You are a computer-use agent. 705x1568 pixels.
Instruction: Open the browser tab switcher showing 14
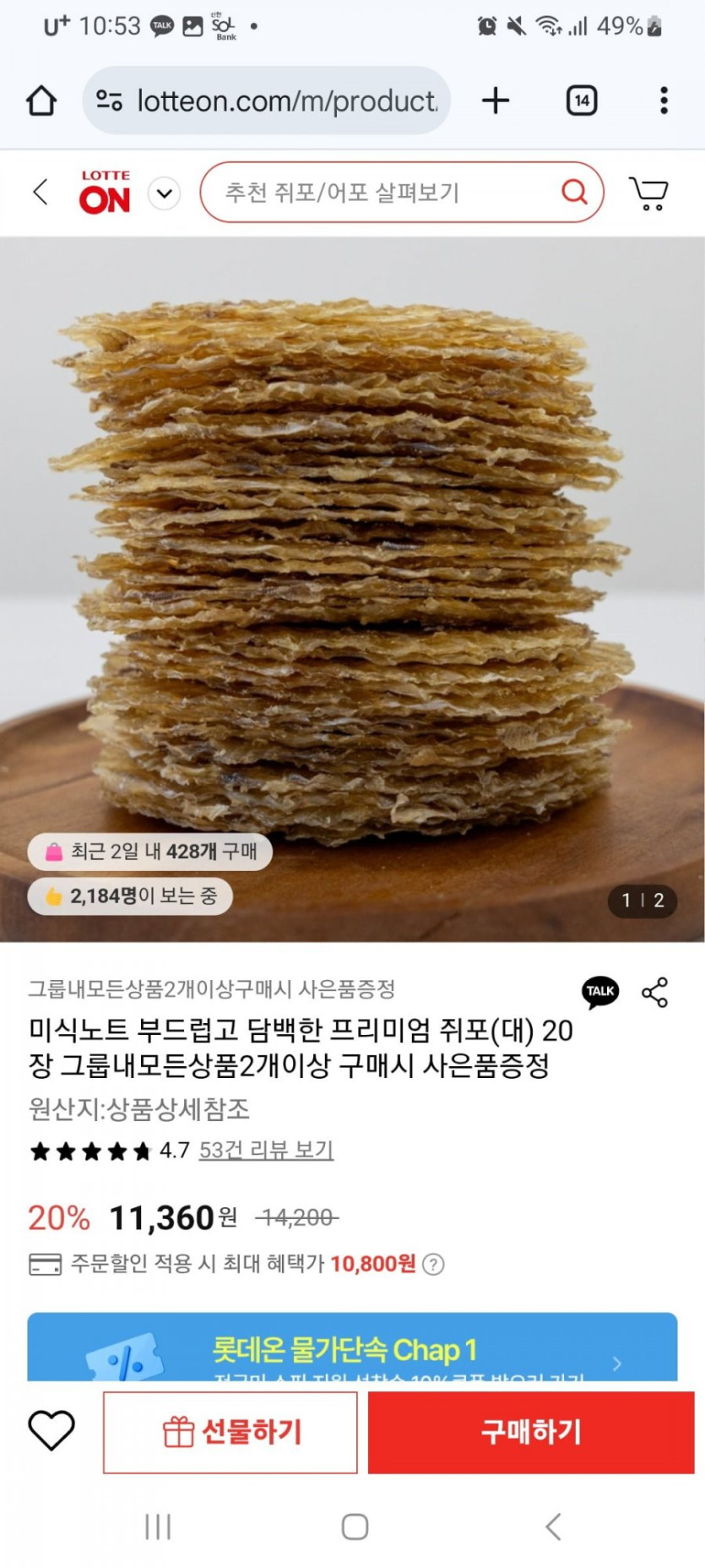click(580, 101)
